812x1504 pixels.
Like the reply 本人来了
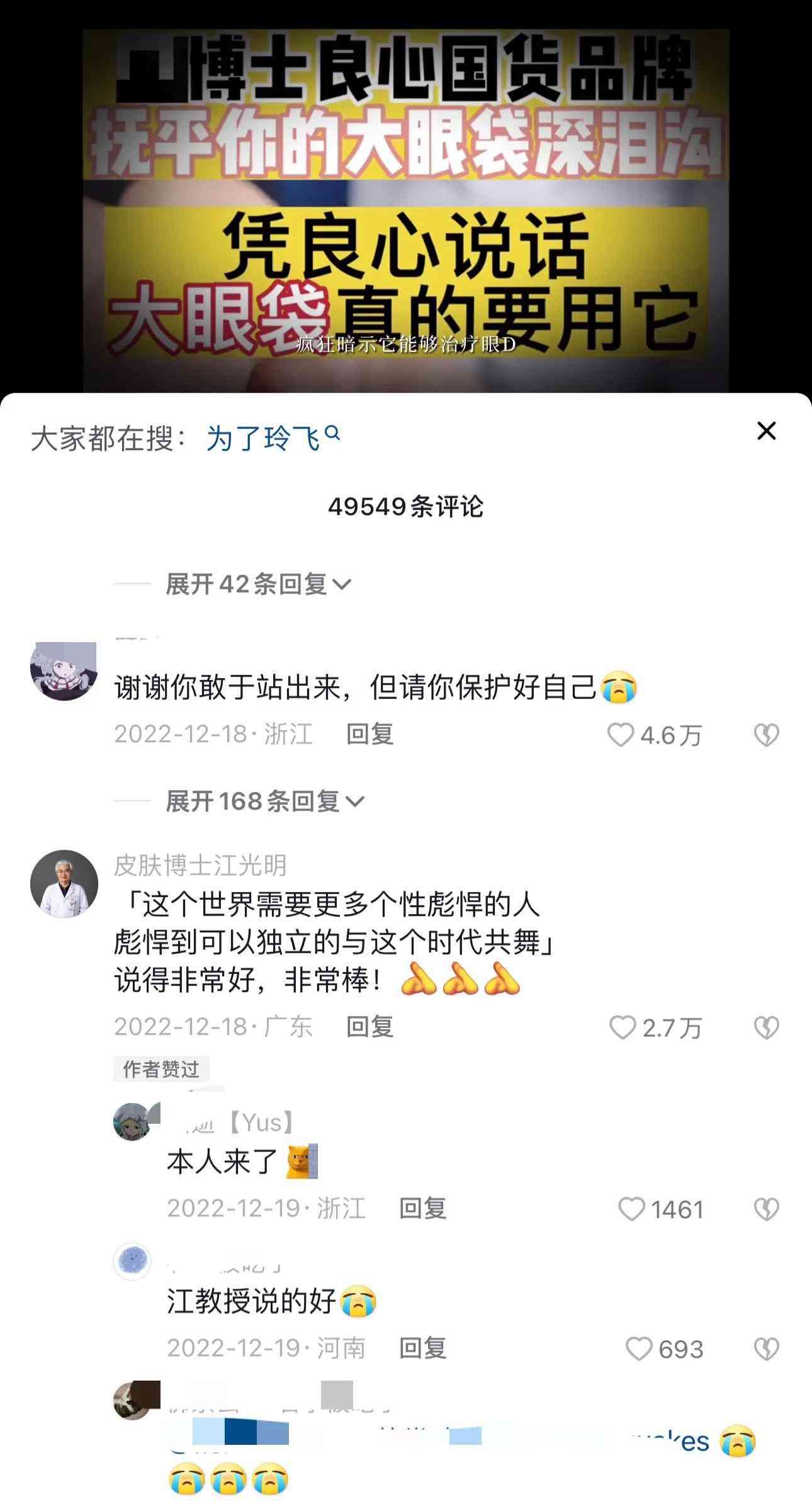coord(631,1209)
